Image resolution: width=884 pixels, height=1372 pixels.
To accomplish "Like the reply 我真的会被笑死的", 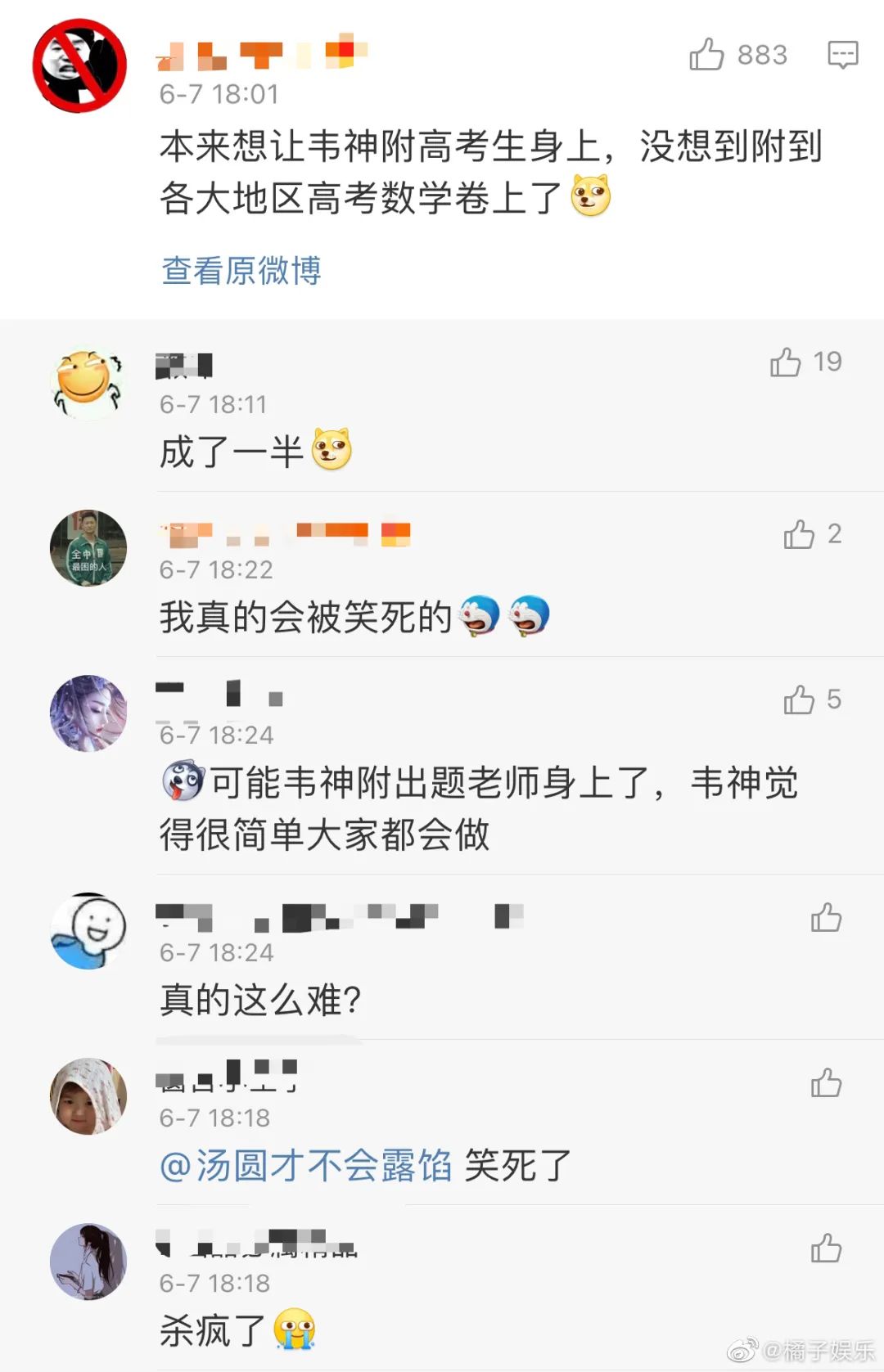I will pos(799,535).
